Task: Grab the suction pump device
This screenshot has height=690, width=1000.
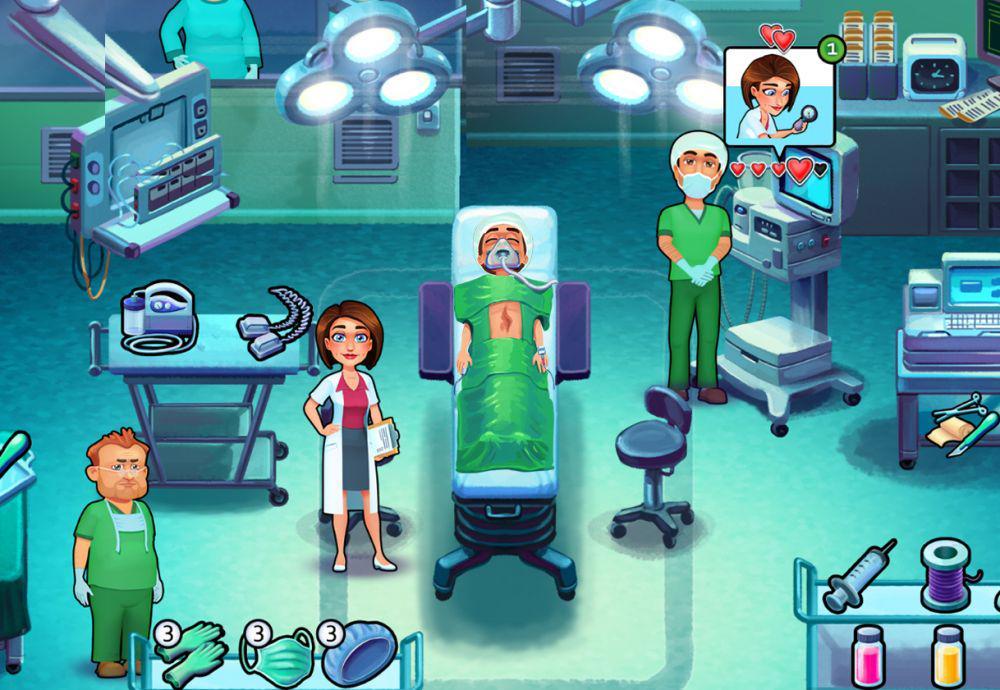Action: 158,315
